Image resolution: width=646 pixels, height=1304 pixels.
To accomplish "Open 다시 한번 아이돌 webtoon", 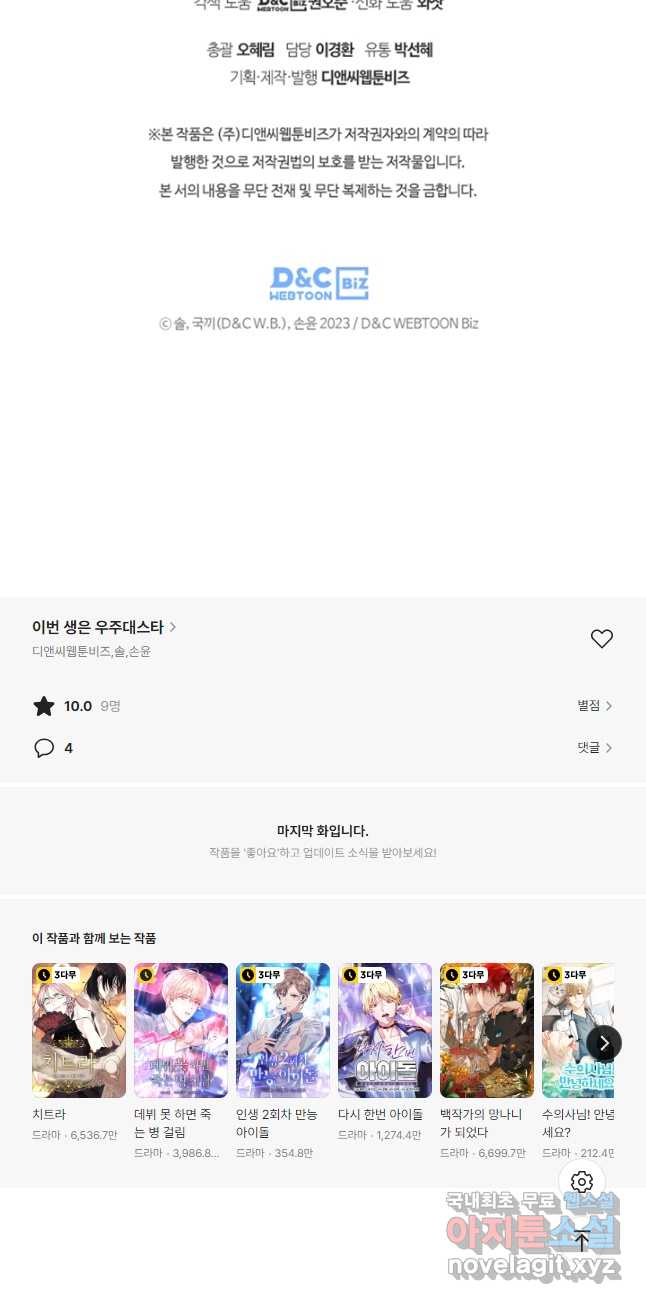I will click(385, 1030).
